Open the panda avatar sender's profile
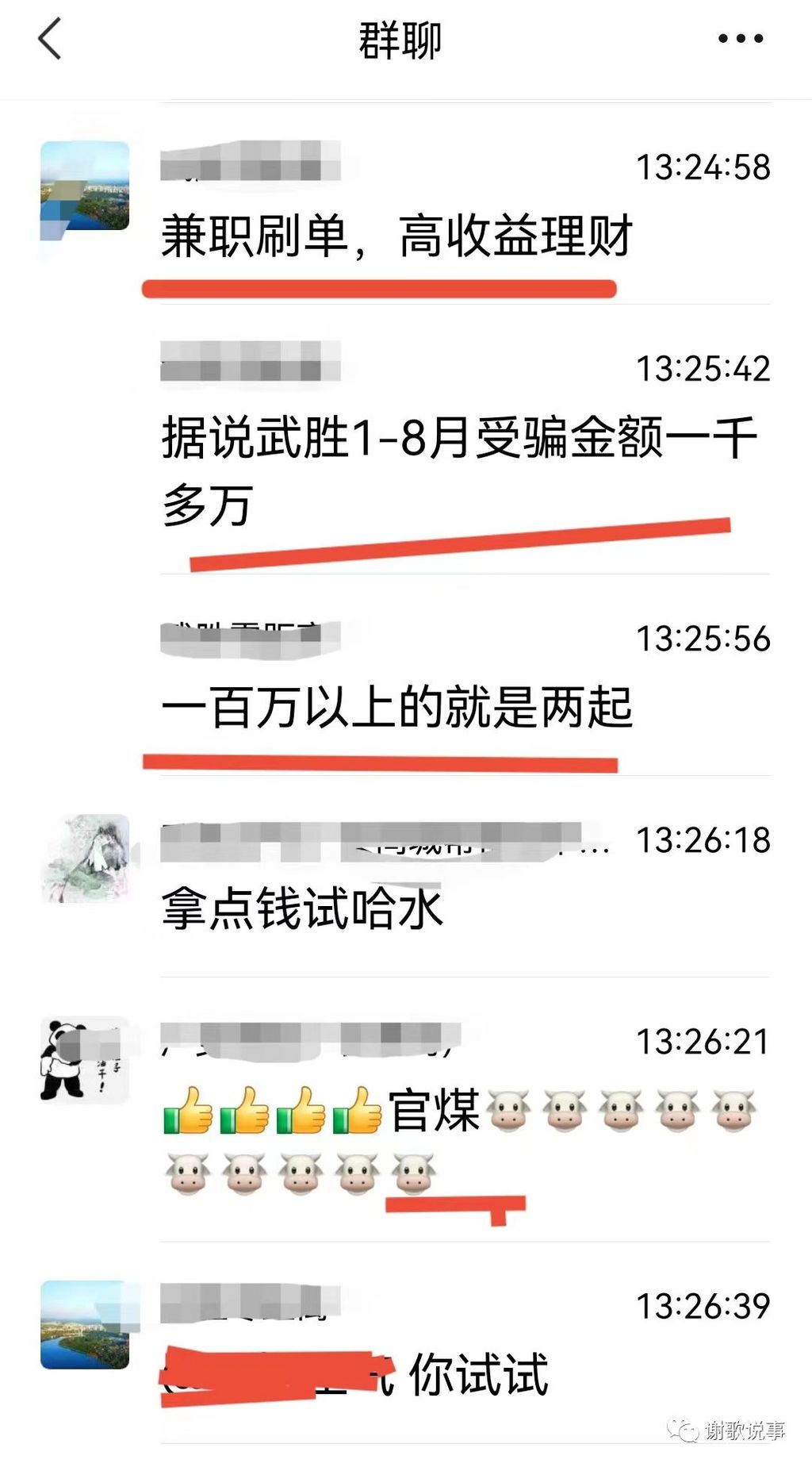Image resolution: width=812 pixels, height=1467 pixels. pos(83,1060)
